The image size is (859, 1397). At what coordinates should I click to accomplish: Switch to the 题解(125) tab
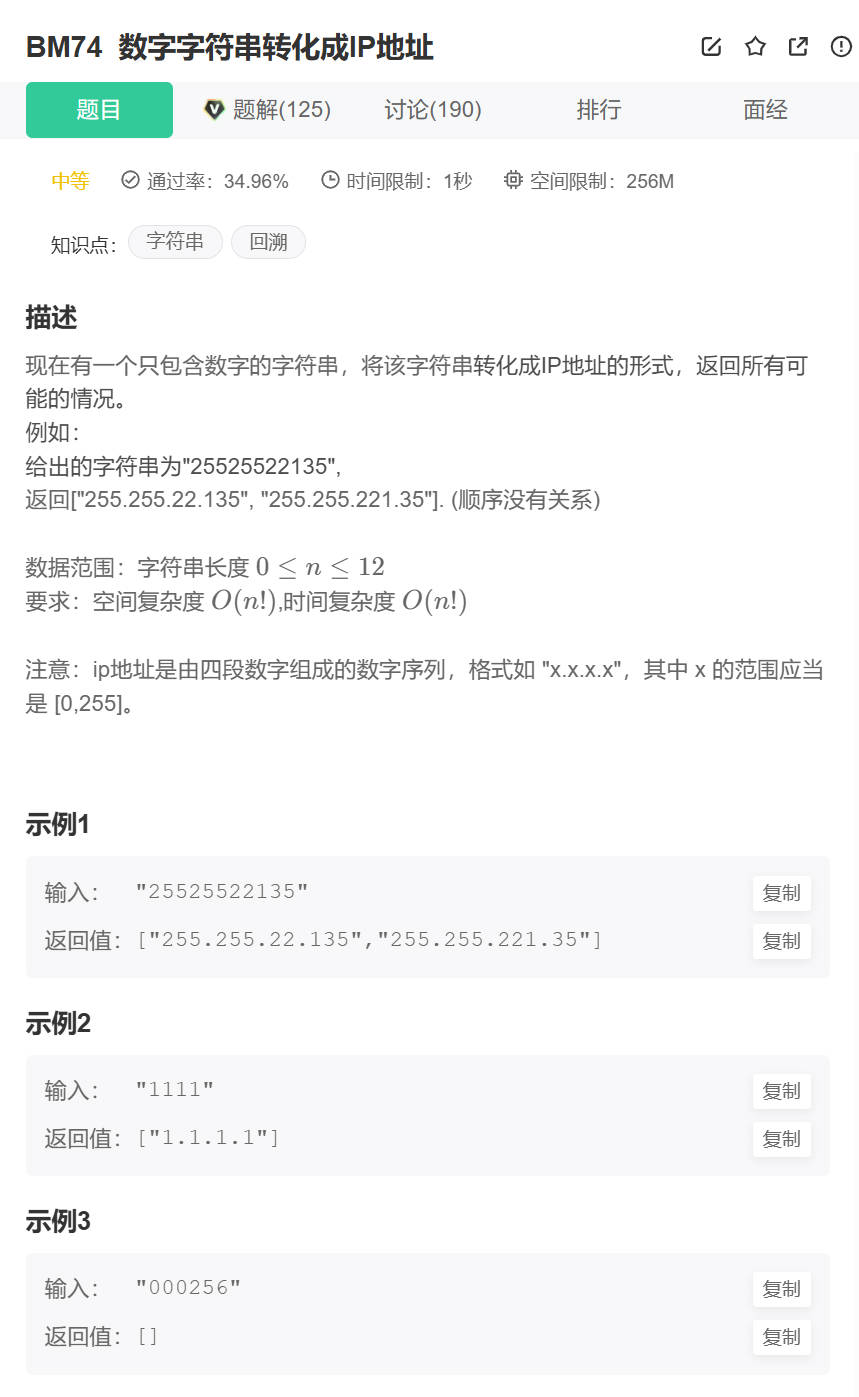pos(268,110)
